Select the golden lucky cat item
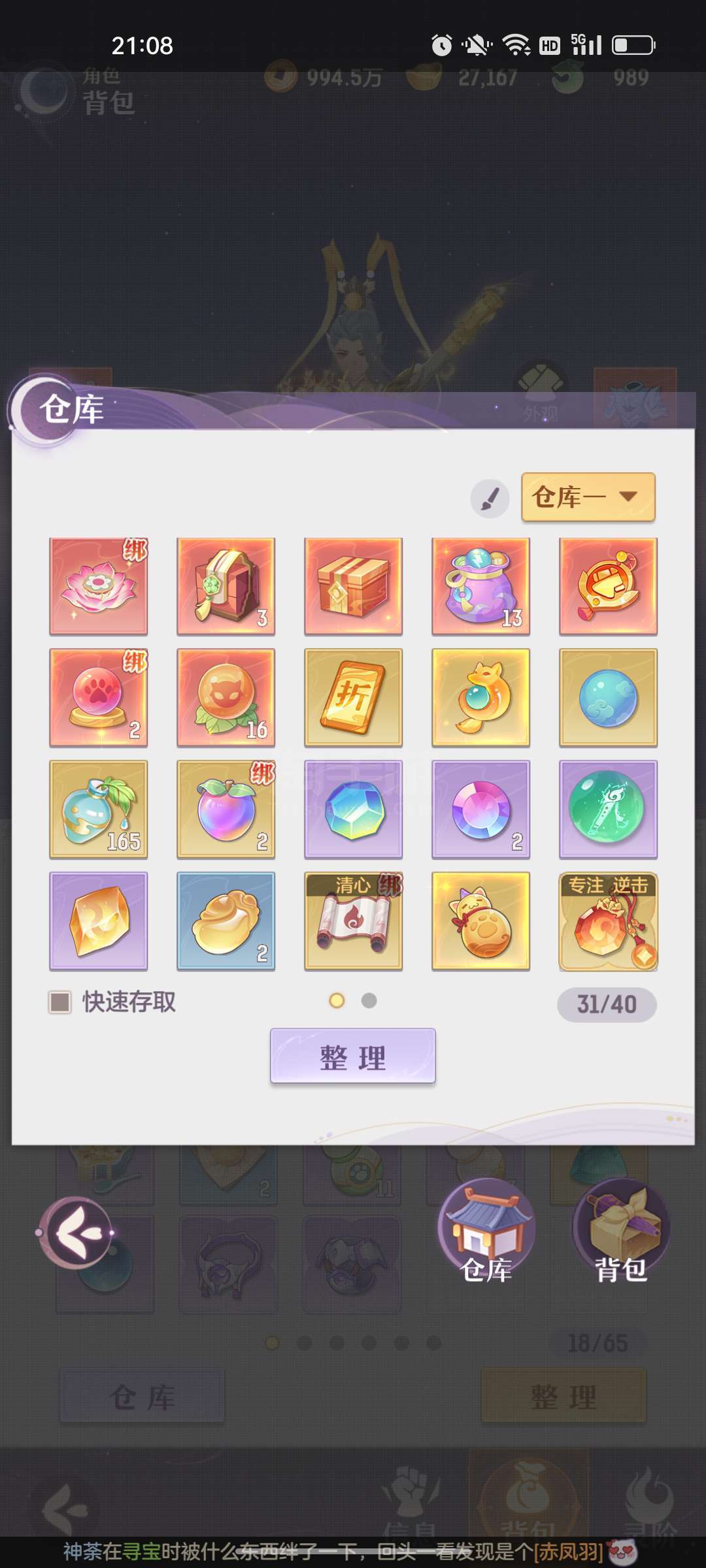The height and width of the screenshot is (1568, 706). [x=481, y=921]
